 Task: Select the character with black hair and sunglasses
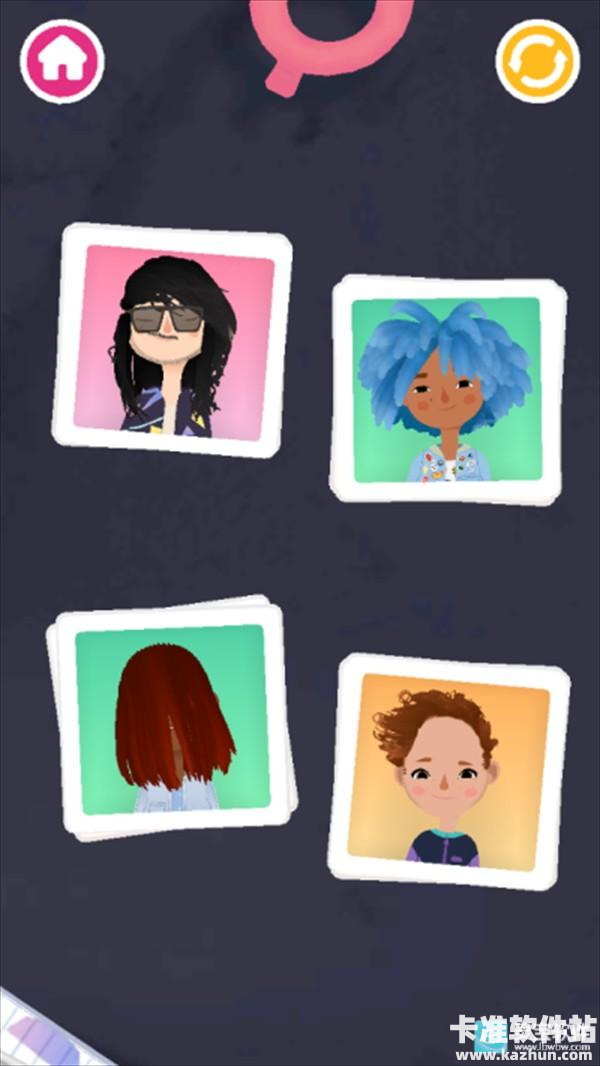coord(172,340)
